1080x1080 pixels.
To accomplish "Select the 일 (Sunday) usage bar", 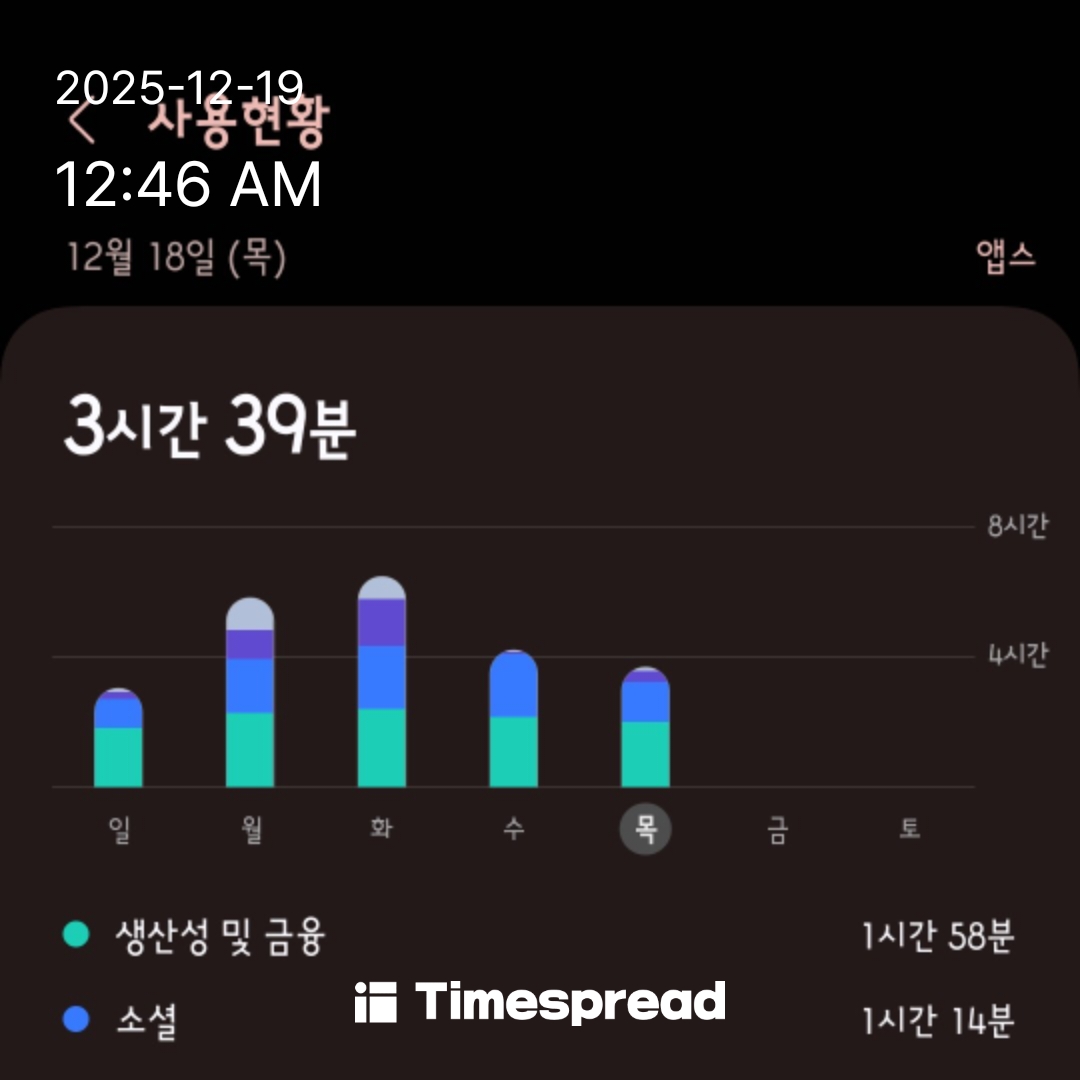I will click(118, 739).
